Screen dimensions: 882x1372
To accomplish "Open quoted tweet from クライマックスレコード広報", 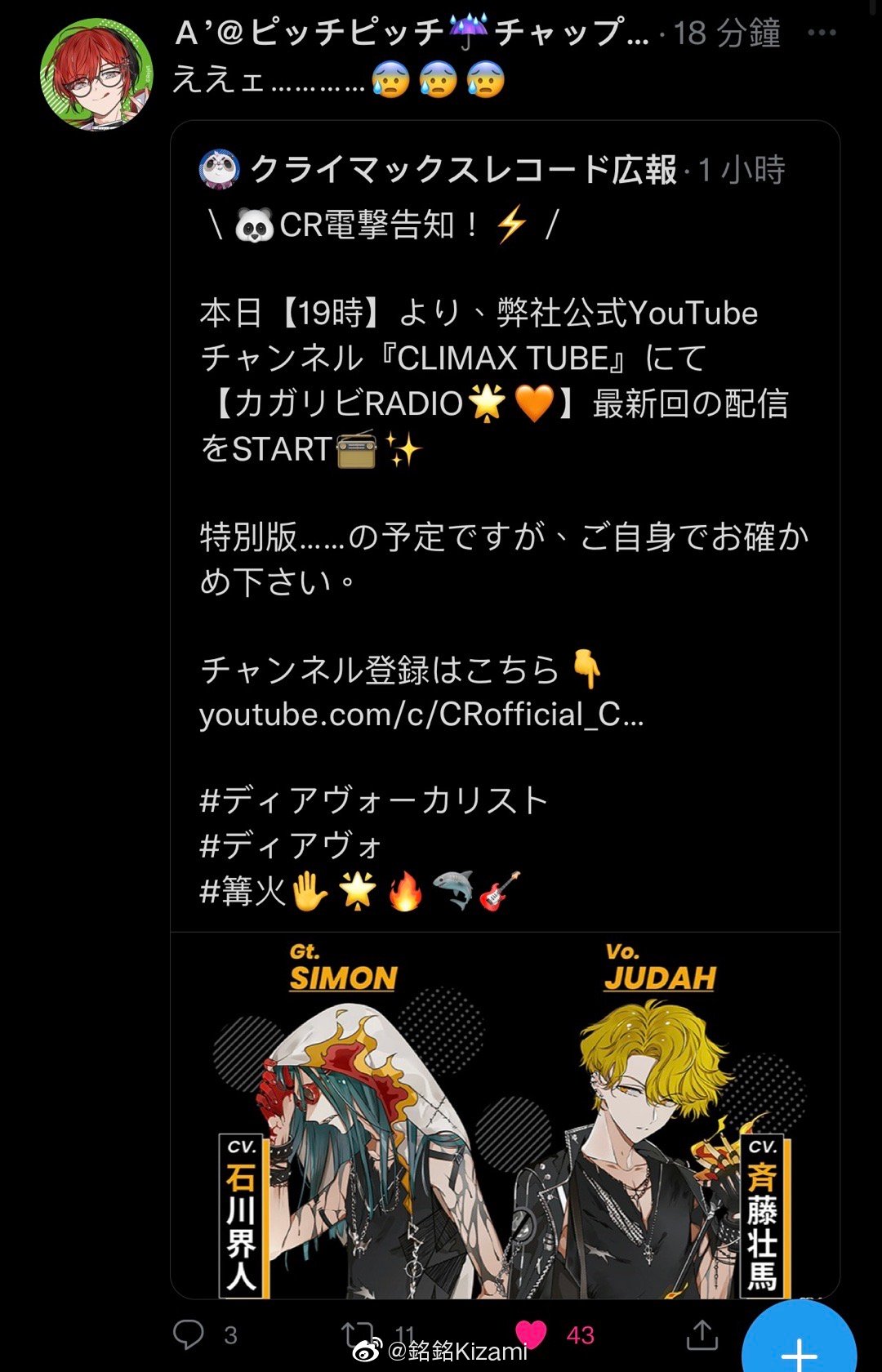I will point(505,531).
